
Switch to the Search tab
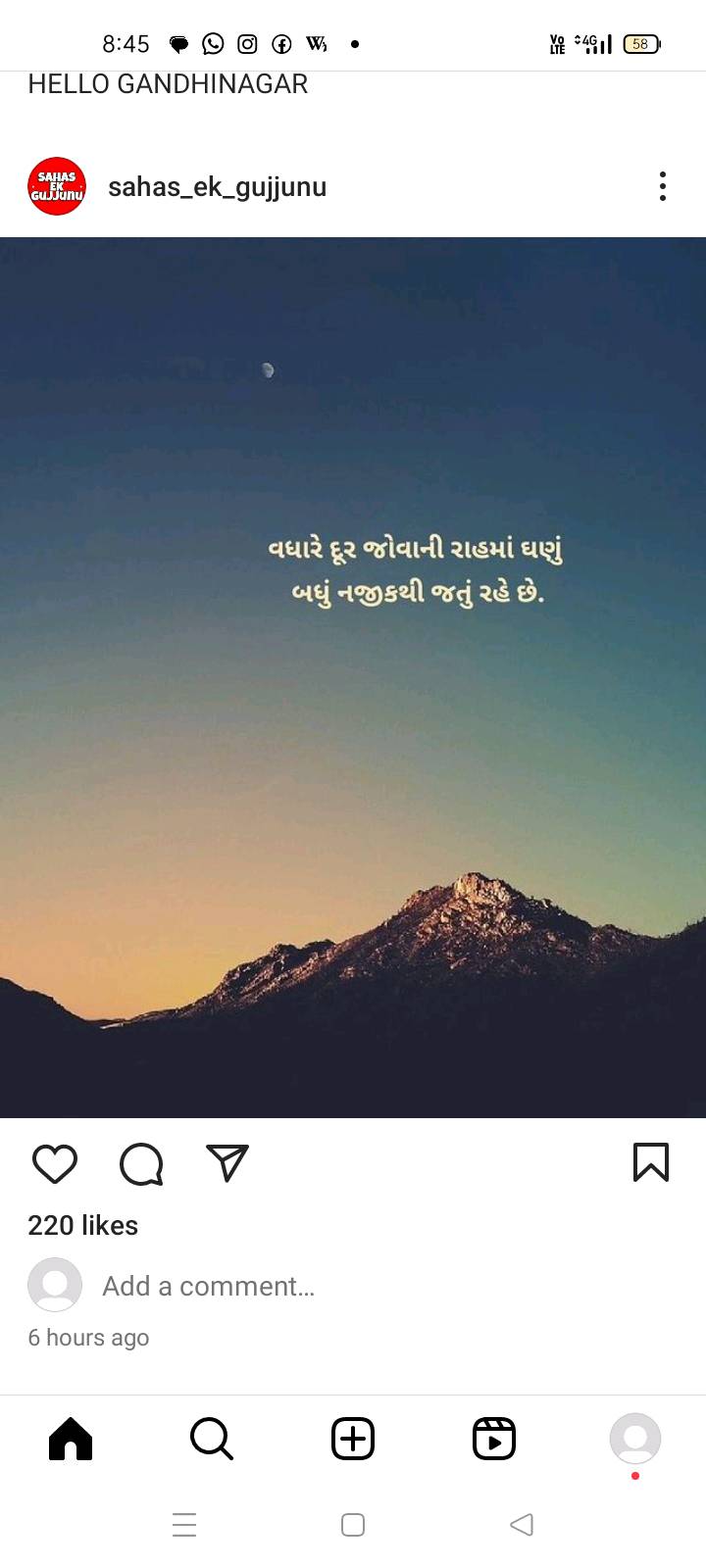212,1439
